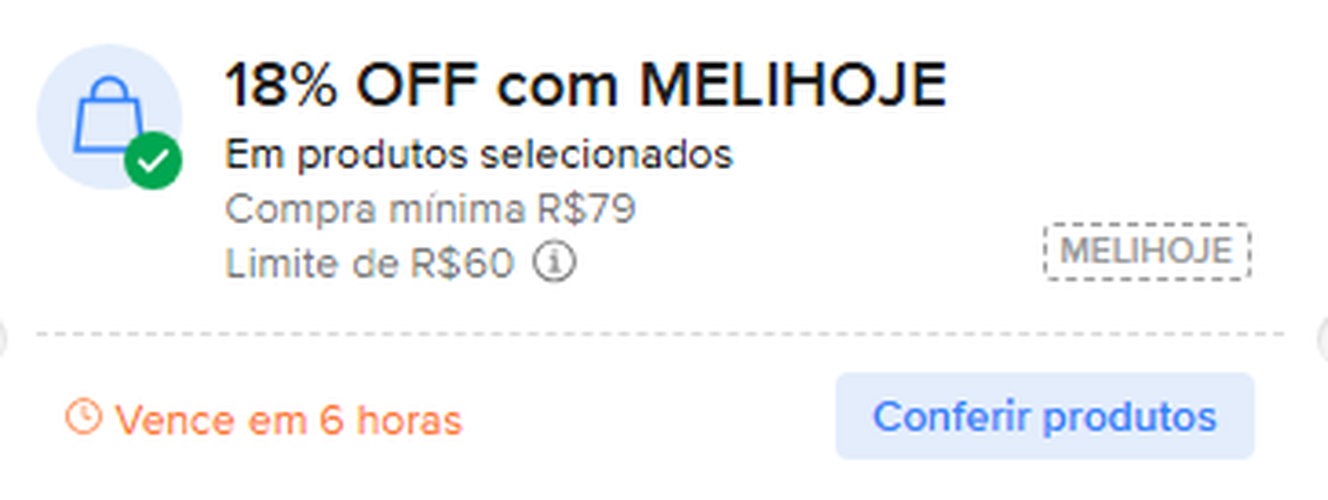Open the info icon beside Limite de R$60
This screenshot has height=500, width=1328.
[x=554, y=264]
